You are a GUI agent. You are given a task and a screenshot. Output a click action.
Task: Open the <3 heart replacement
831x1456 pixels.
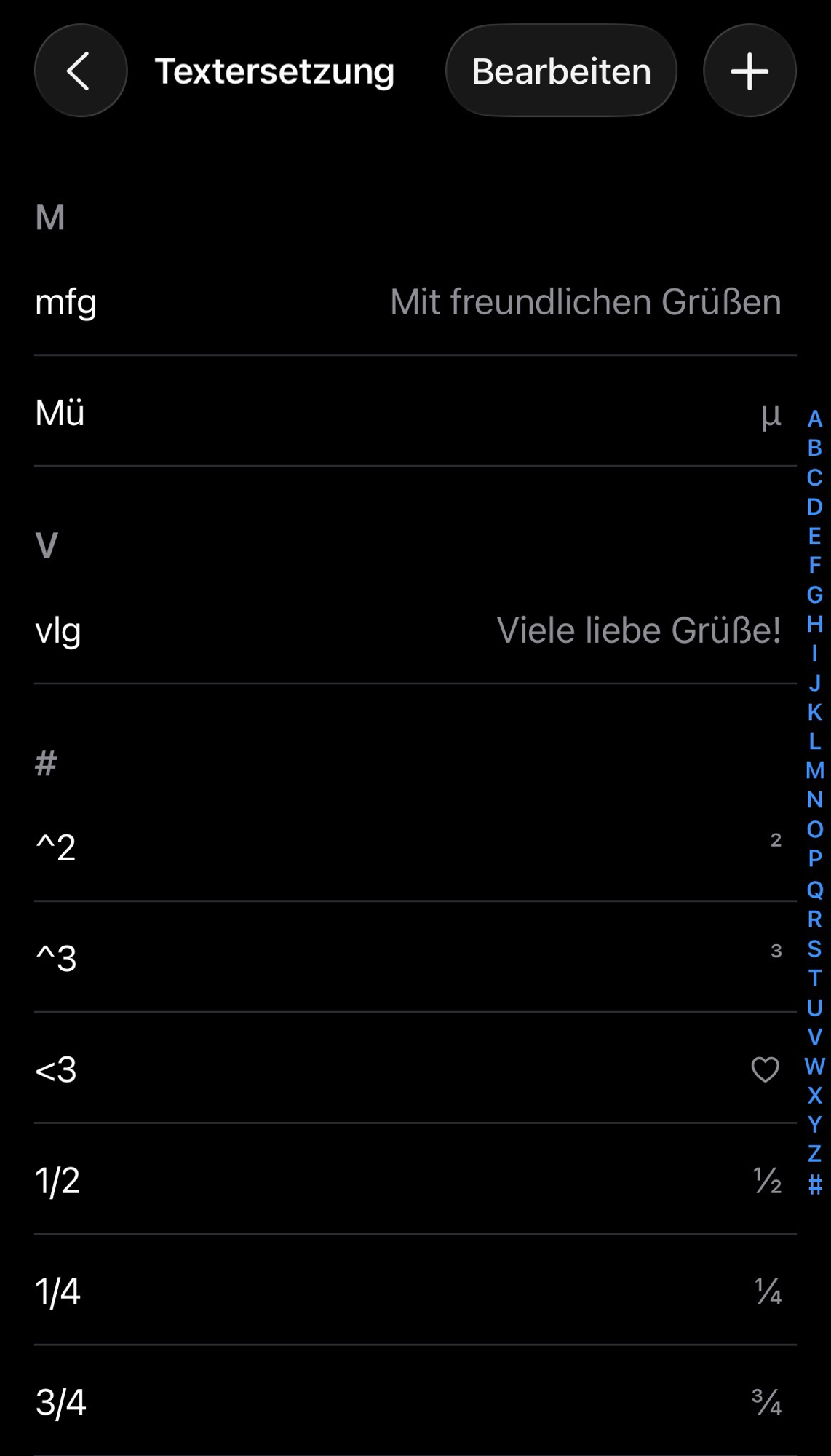coord(407,1069)
